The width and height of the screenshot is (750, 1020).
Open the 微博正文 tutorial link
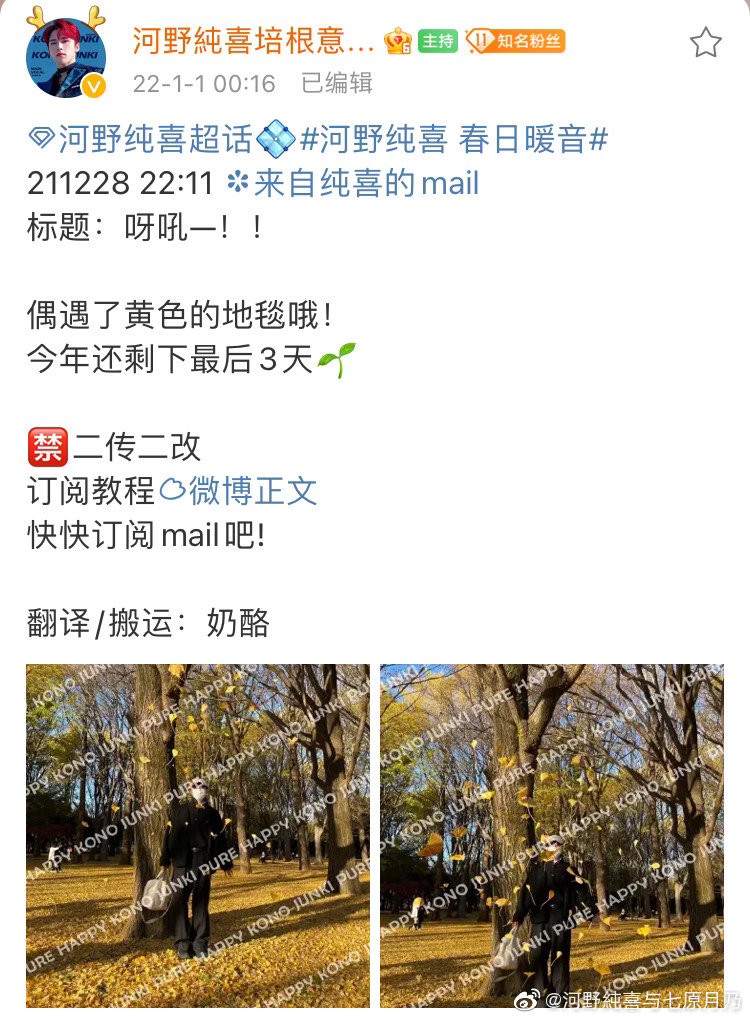(252, 490)
